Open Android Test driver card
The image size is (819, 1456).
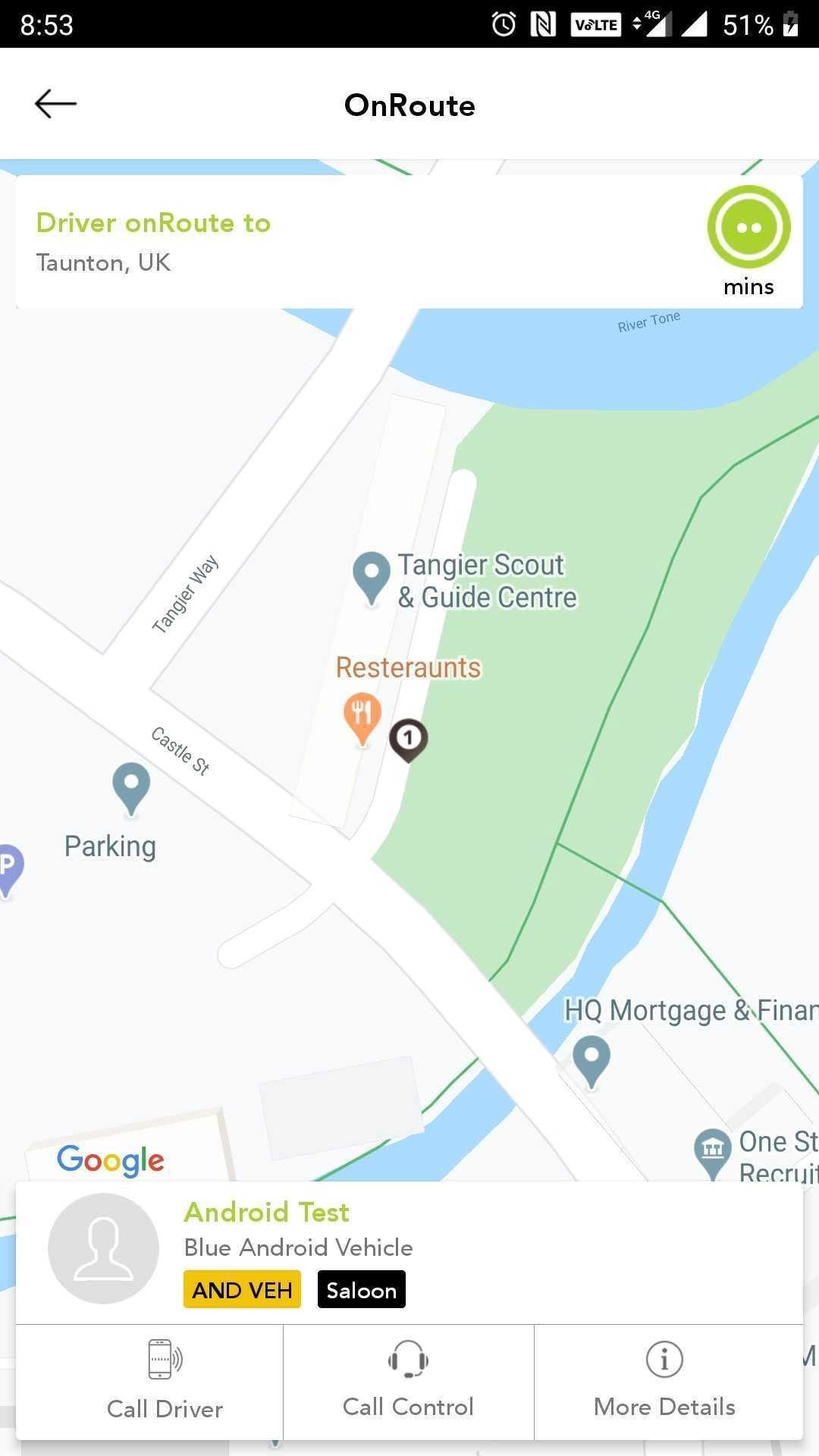point(409,1251)
